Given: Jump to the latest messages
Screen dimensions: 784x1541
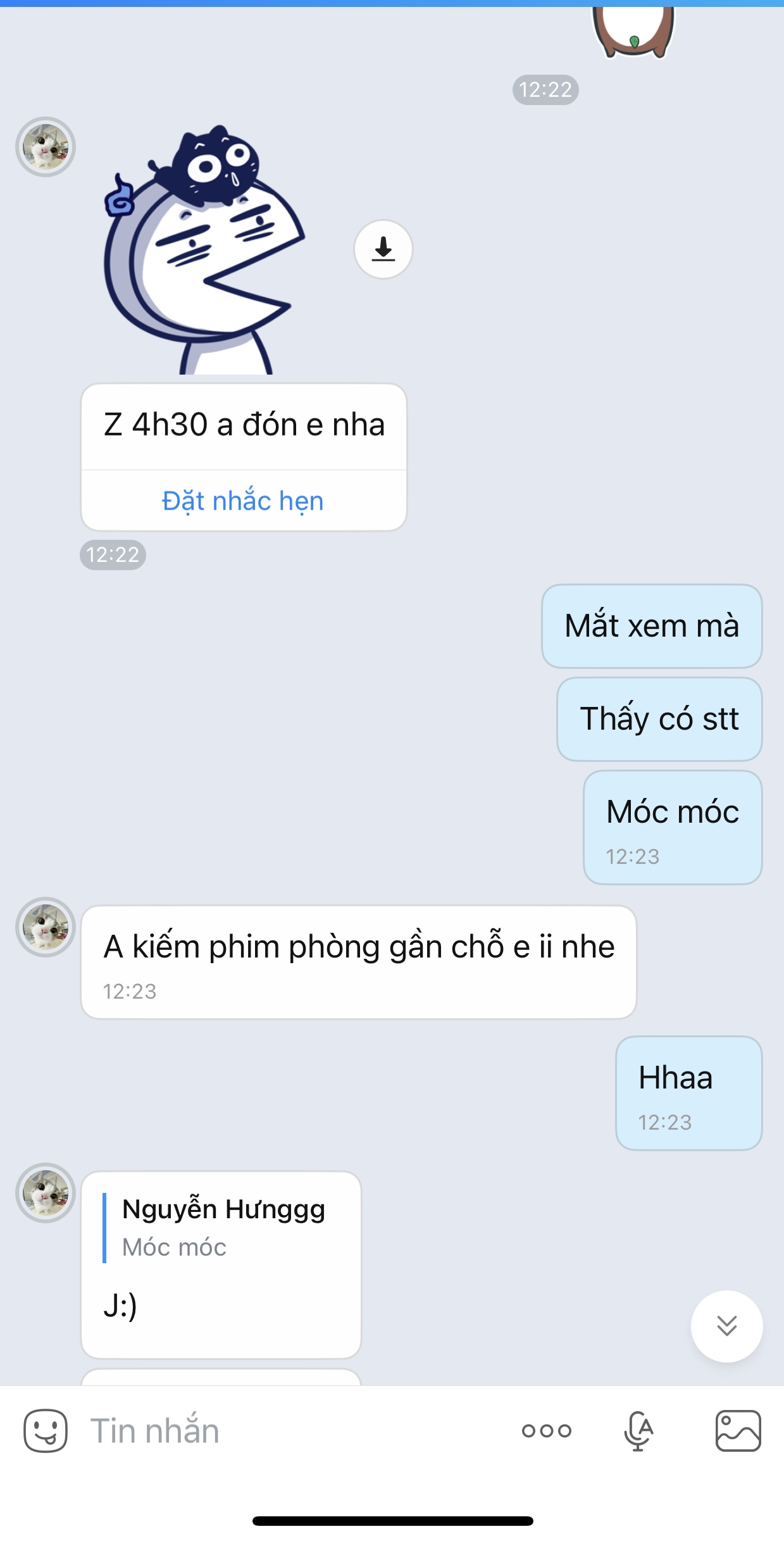Looking at the screenshot, I should pyautogui.click(x=726, y=1326).
